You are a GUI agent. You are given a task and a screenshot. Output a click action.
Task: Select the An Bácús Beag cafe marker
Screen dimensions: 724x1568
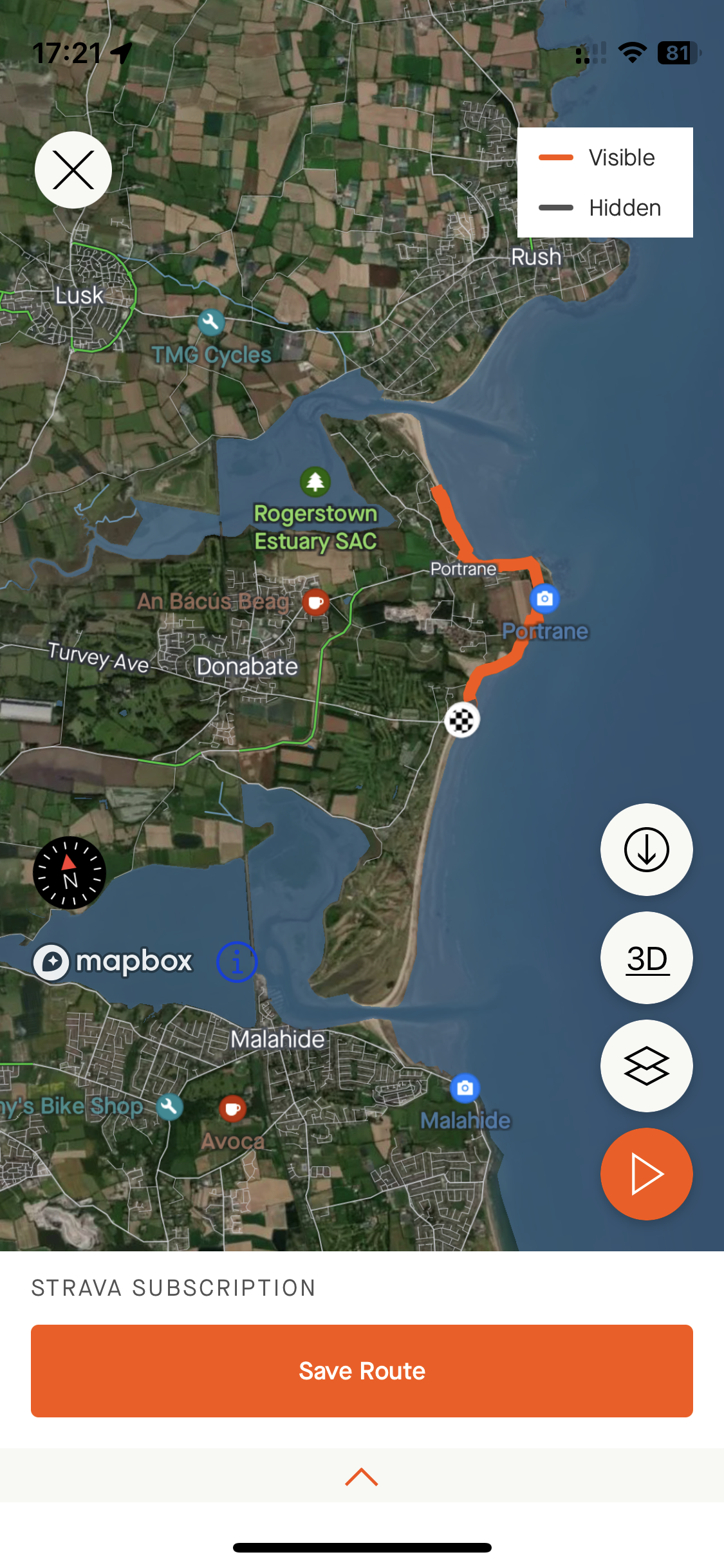pyautogui.click(x=315, y=602)
